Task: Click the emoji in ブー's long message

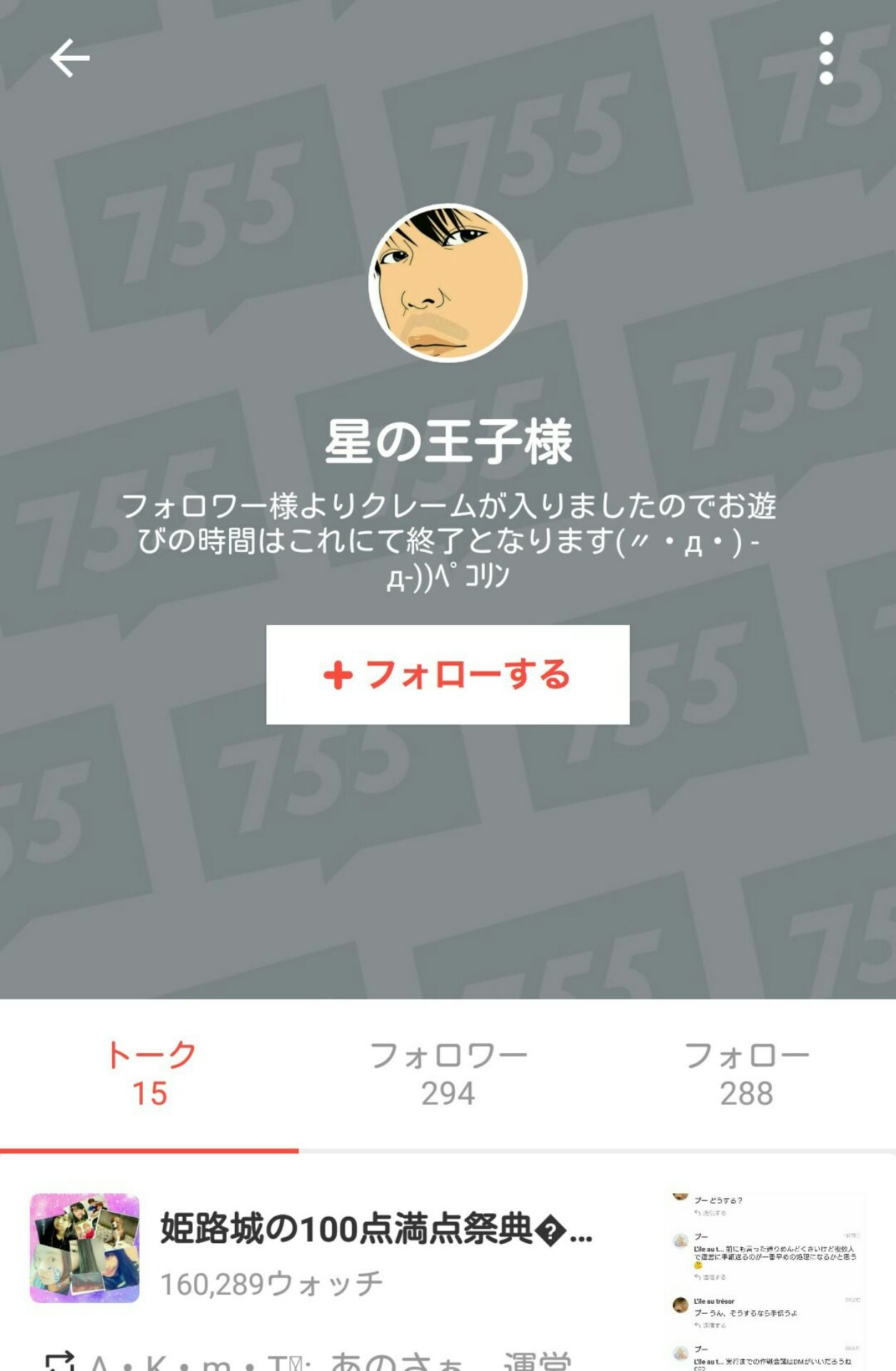Action: [699, 1266]
